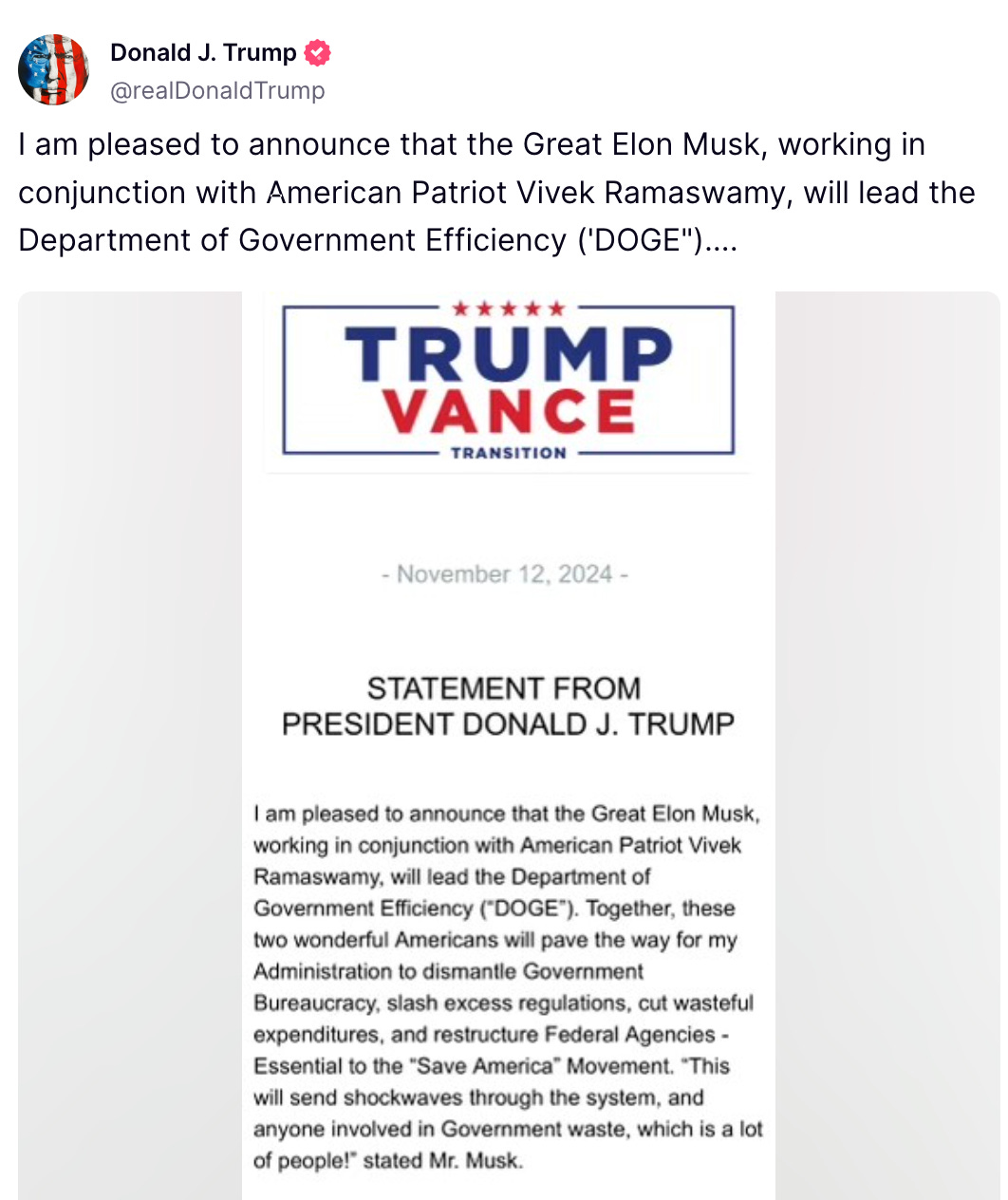
Task: Open Donald J. Trump's profile avatar
Action: pyautogui.click(x=54, y=70)
